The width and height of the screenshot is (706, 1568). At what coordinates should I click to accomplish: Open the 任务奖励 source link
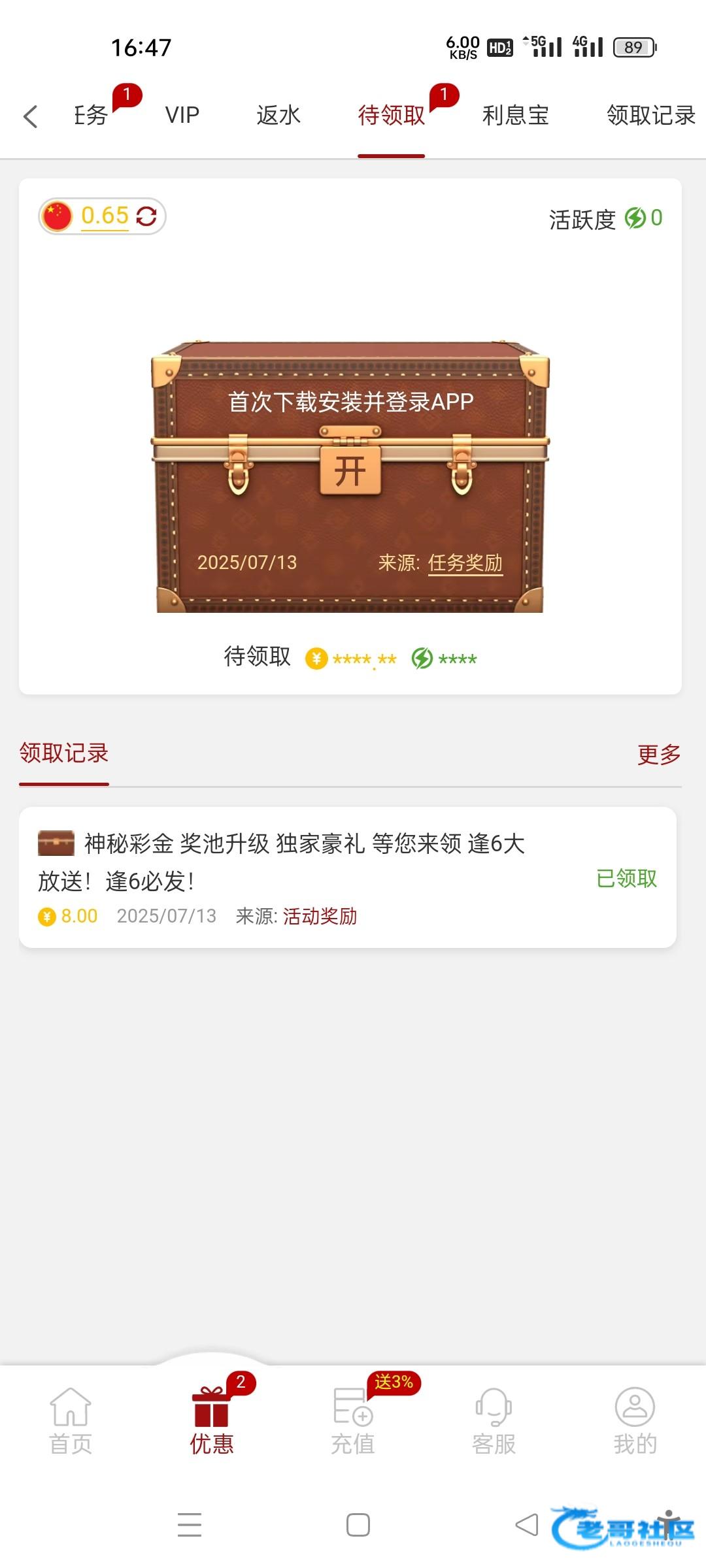(465, 563)
